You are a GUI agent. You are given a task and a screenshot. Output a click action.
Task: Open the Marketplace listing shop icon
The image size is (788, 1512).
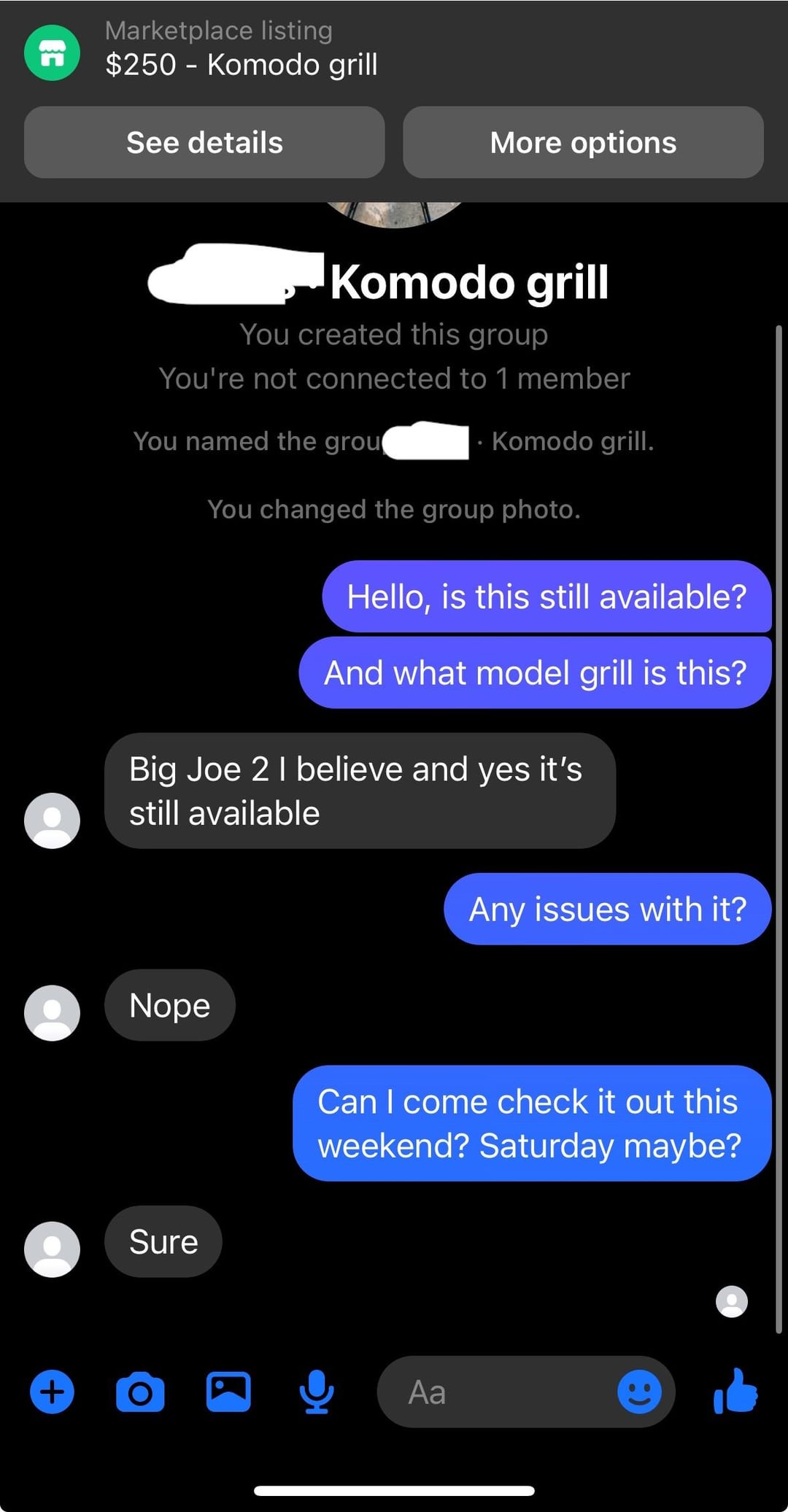pos(52,53)
